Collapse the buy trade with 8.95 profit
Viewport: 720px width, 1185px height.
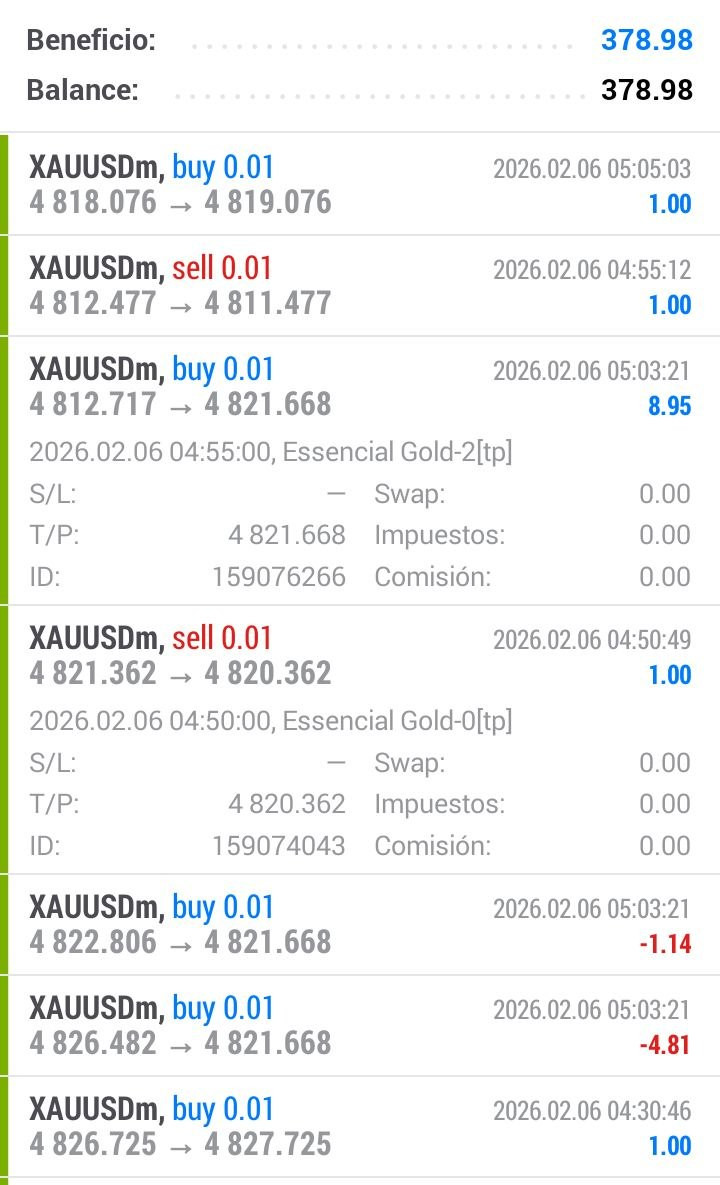coord(360,387)
